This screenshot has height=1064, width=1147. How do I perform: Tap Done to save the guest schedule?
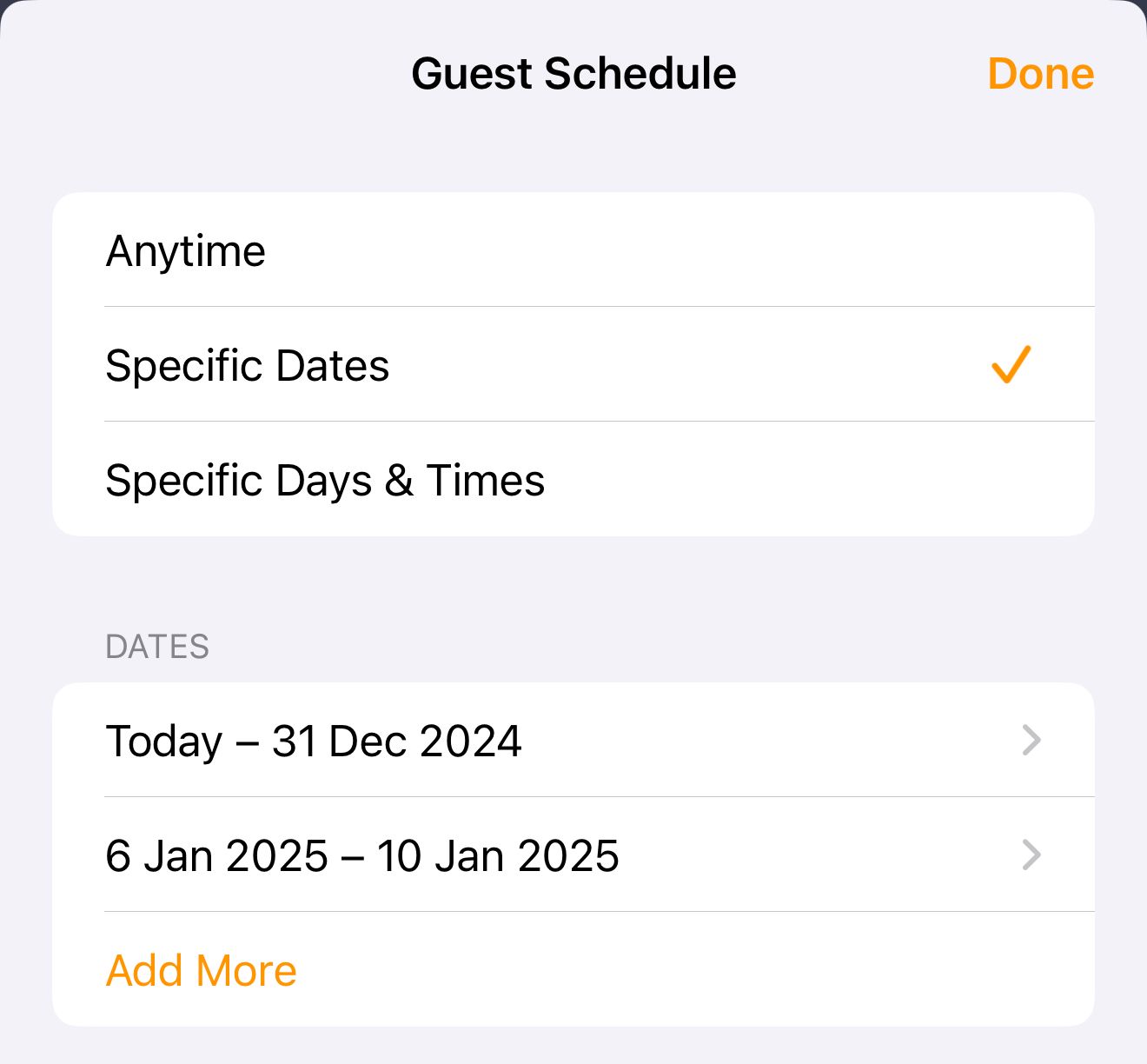pos(1040,74)
